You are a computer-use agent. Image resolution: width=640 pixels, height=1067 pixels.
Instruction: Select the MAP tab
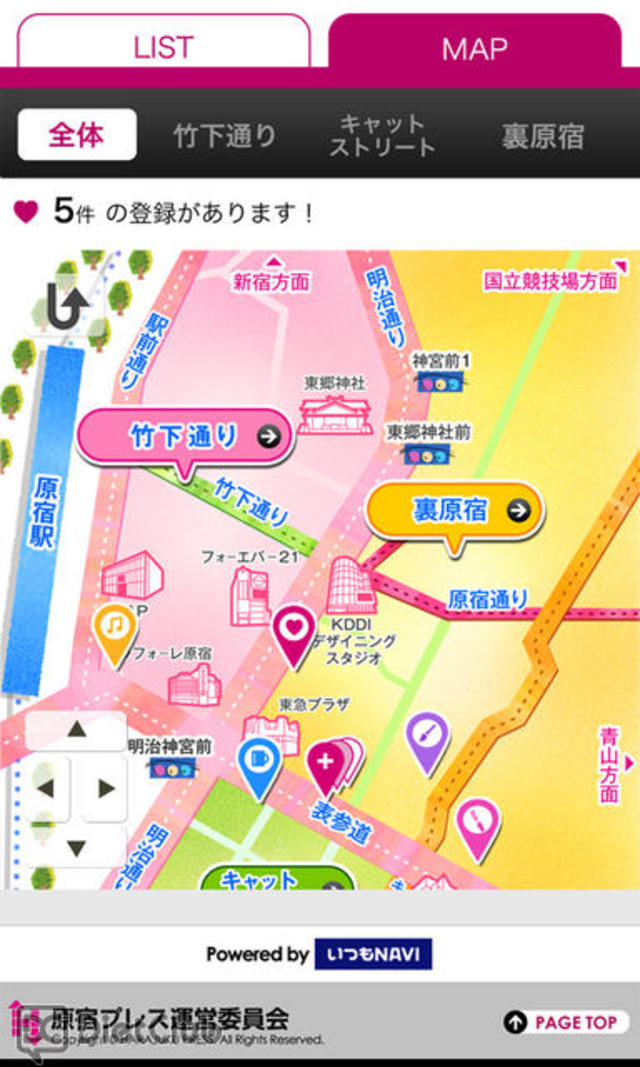(x=475, y=46)
